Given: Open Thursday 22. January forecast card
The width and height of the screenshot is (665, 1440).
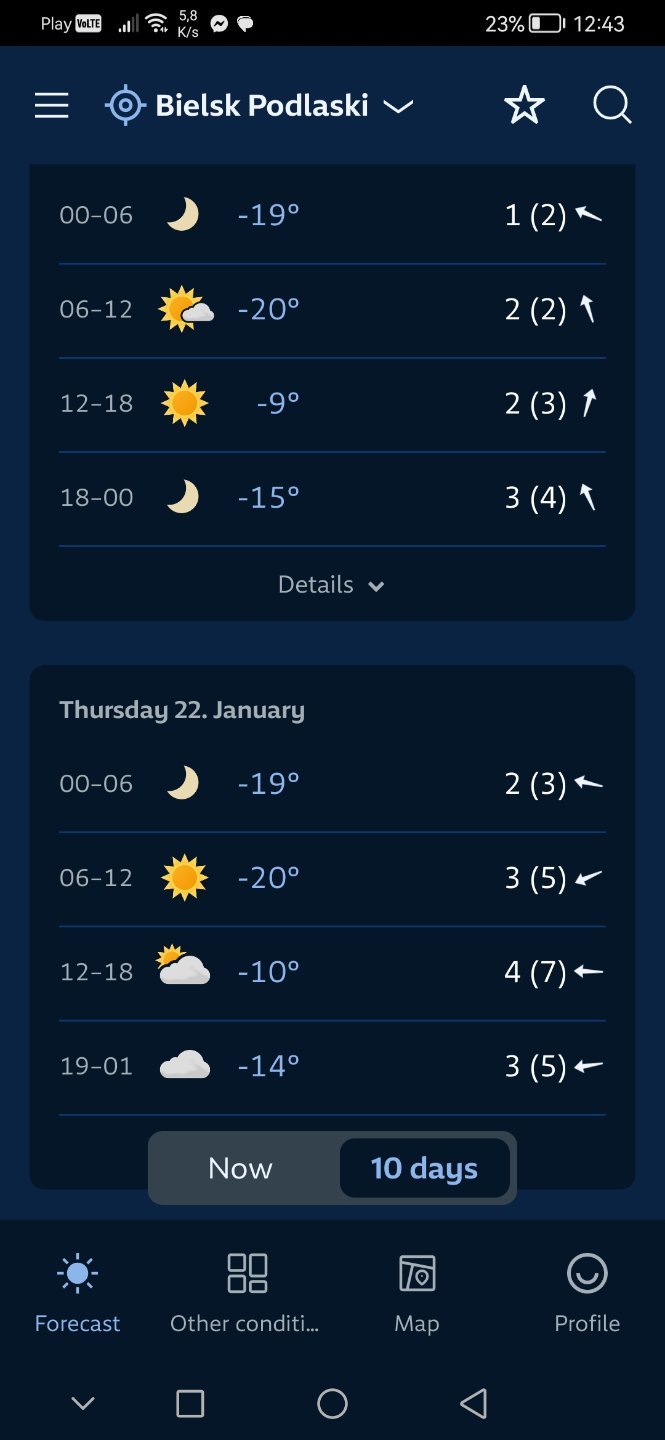Looking at the screenshot, I should [x=182, y=710].
